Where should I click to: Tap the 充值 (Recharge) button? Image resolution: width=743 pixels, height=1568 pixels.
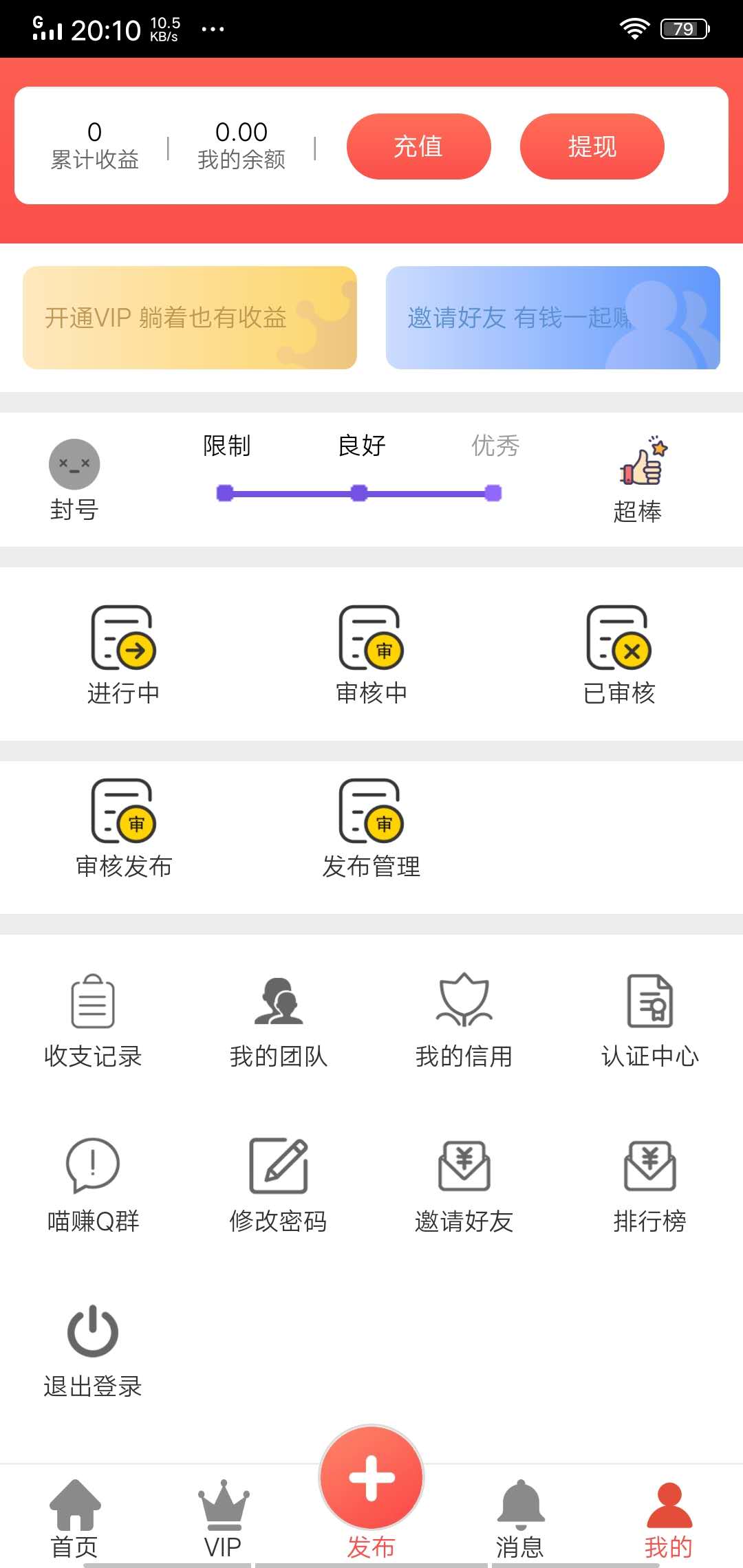418,146
